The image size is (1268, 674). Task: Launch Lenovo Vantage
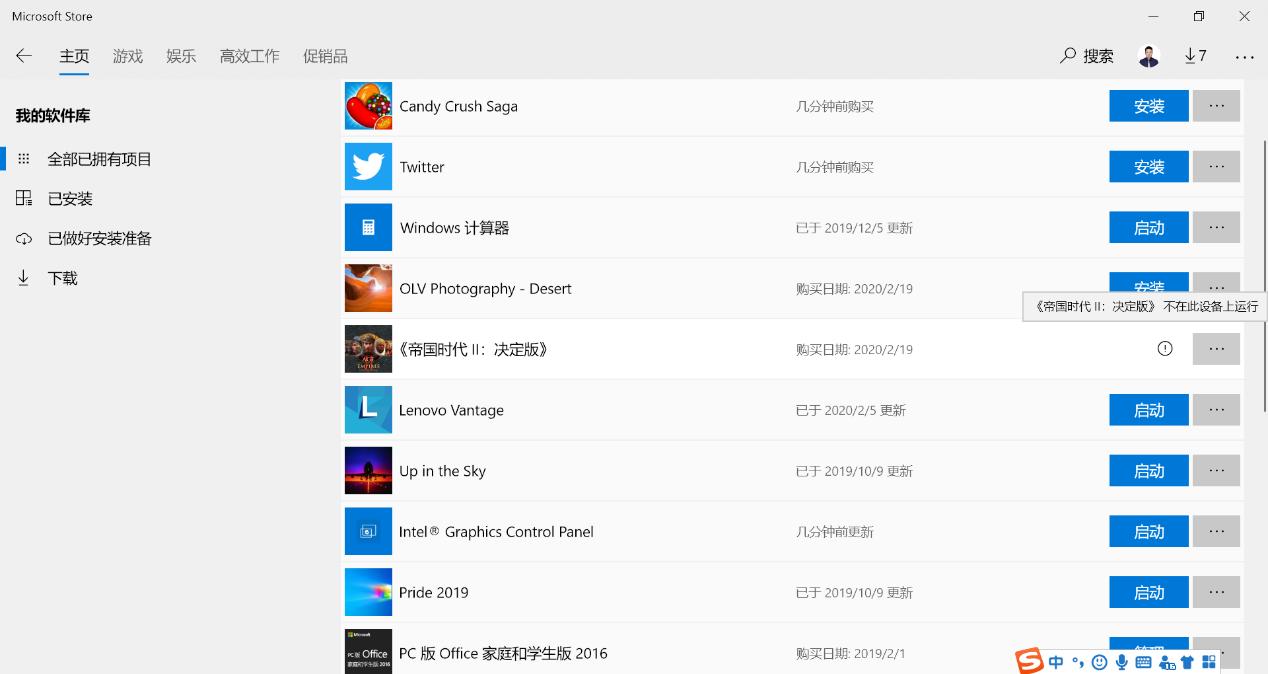(1148, 410)
